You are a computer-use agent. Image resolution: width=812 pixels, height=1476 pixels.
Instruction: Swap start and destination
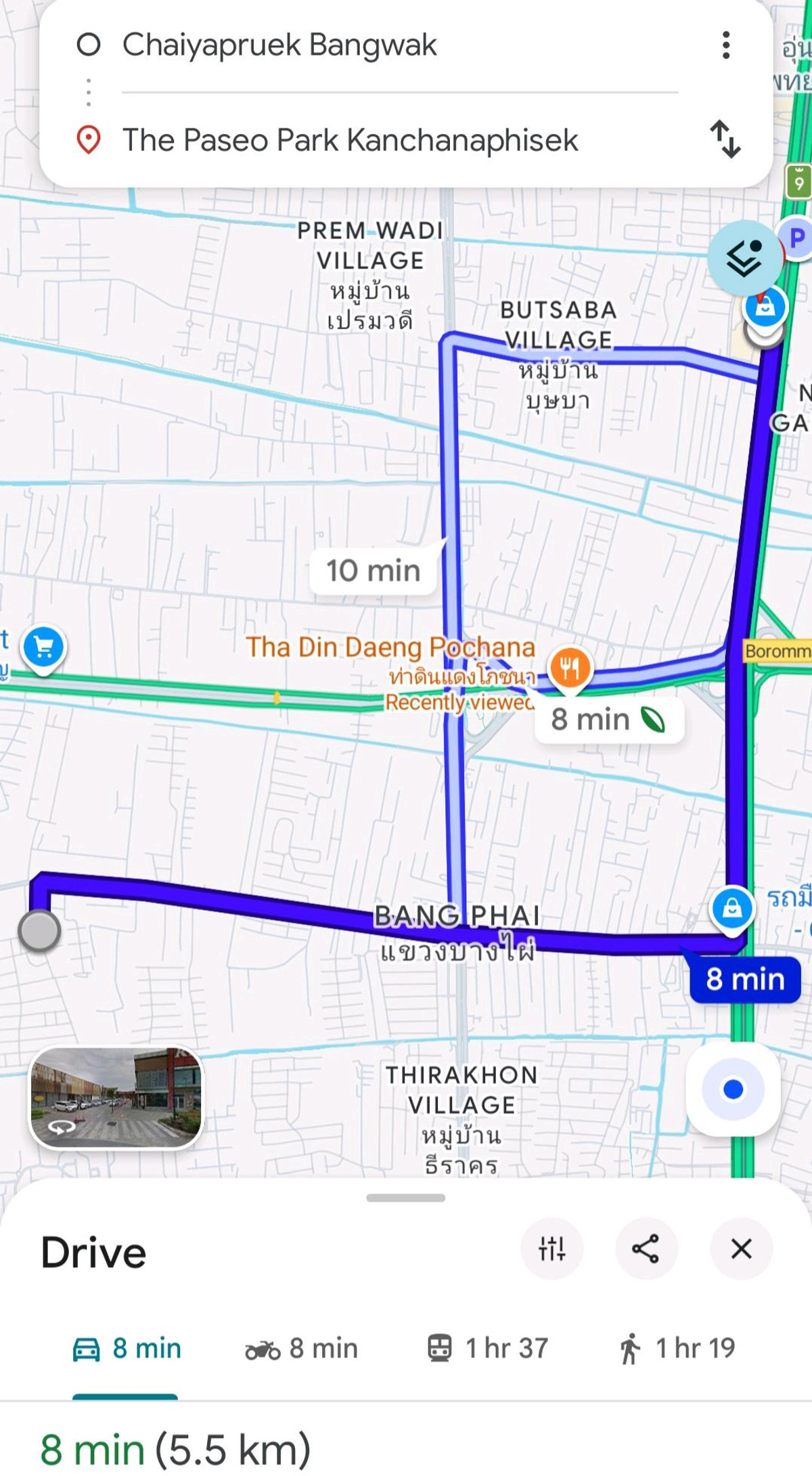(x=725, y=139)
